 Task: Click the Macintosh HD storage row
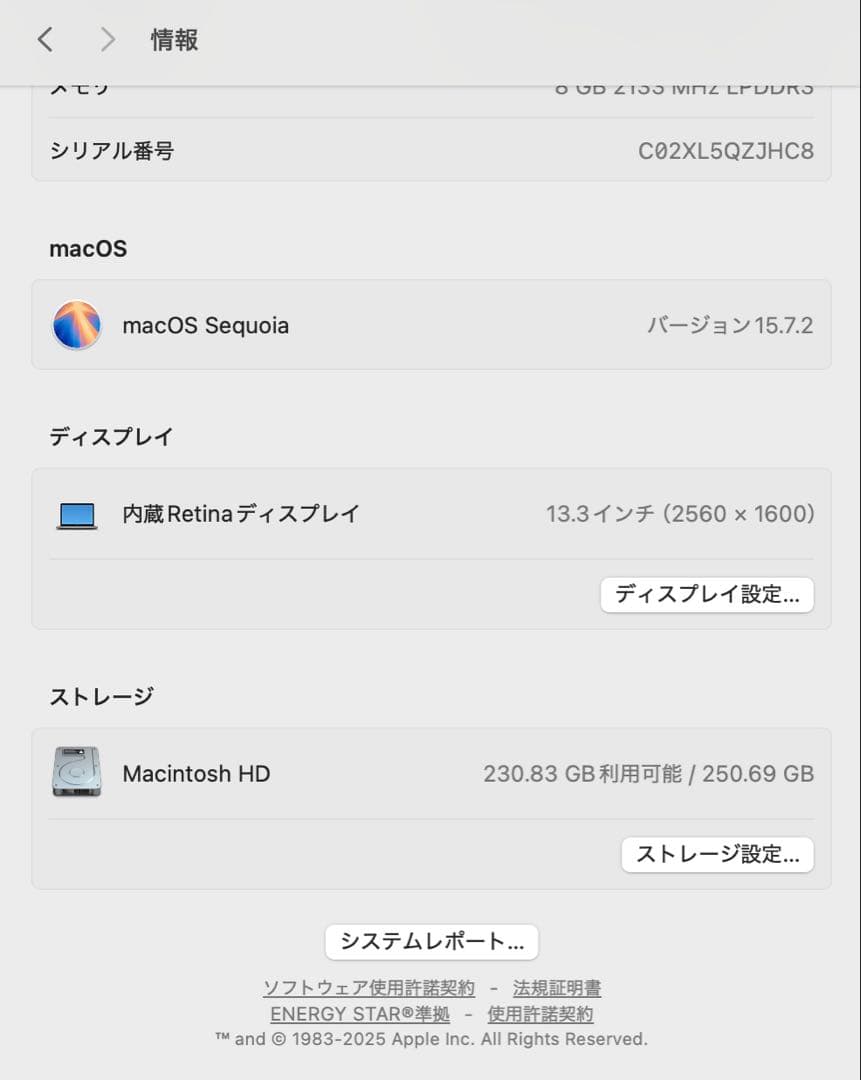430,773
